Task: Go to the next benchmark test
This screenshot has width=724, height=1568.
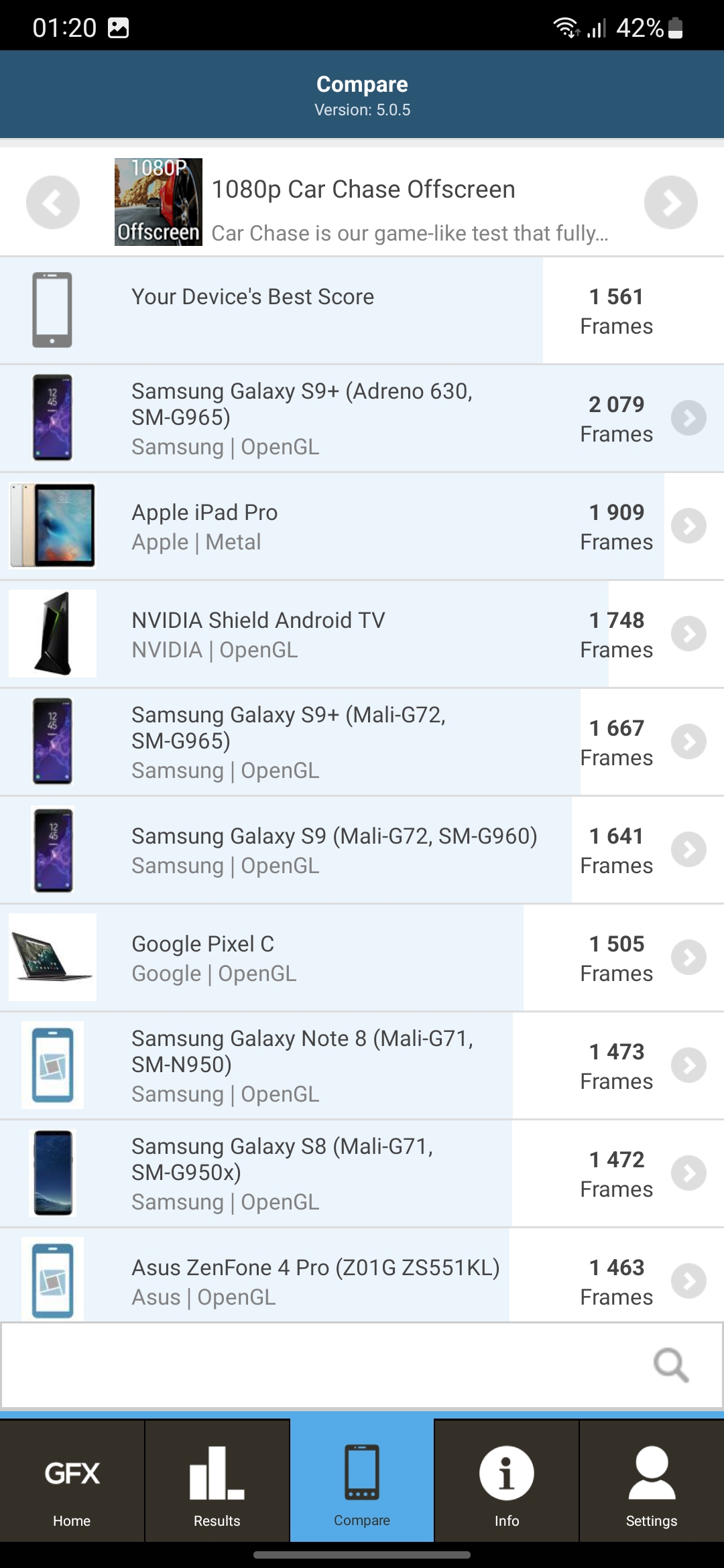Action: 670,202
